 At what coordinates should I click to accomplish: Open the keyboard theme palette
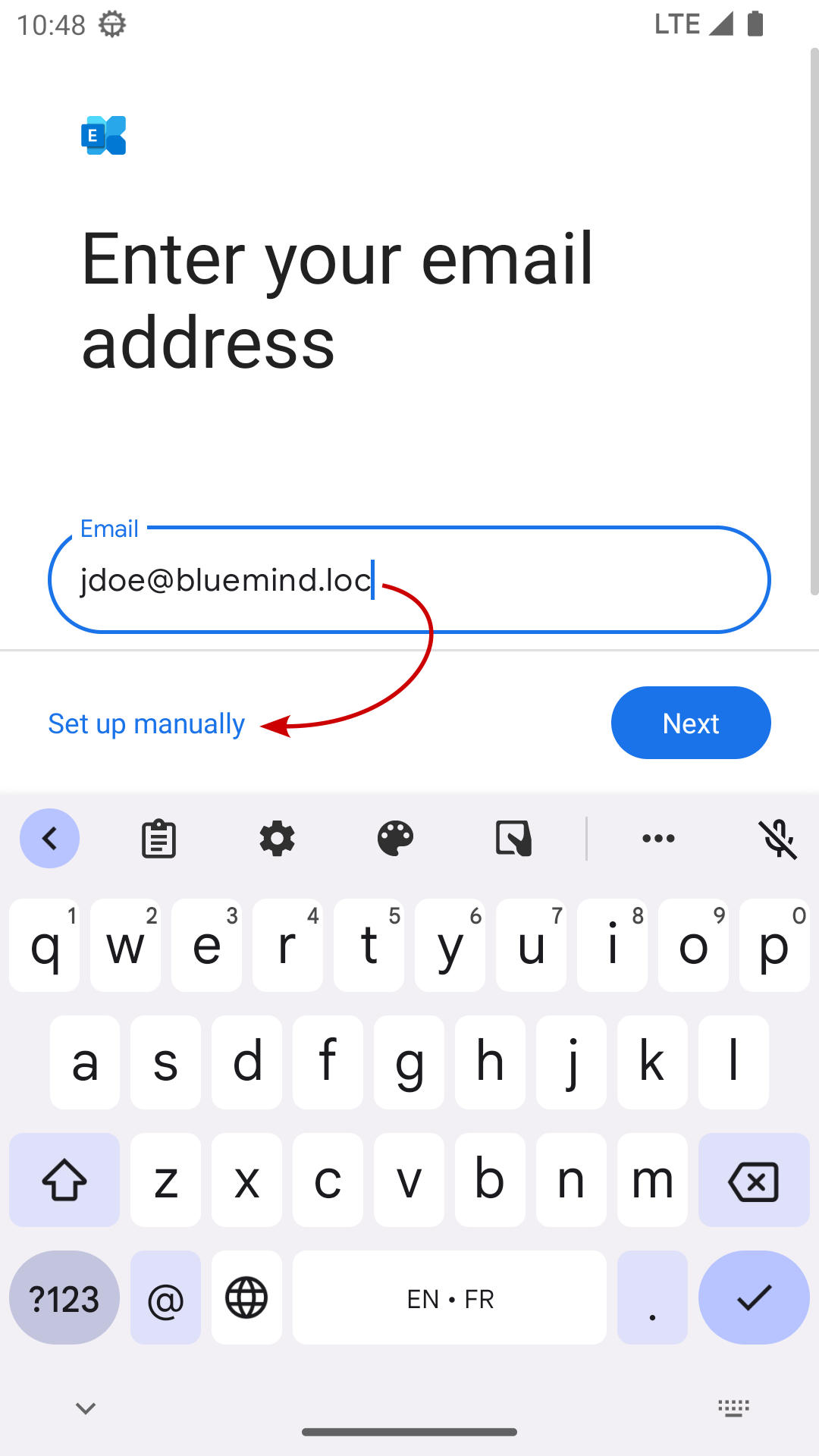coord(395,839)
